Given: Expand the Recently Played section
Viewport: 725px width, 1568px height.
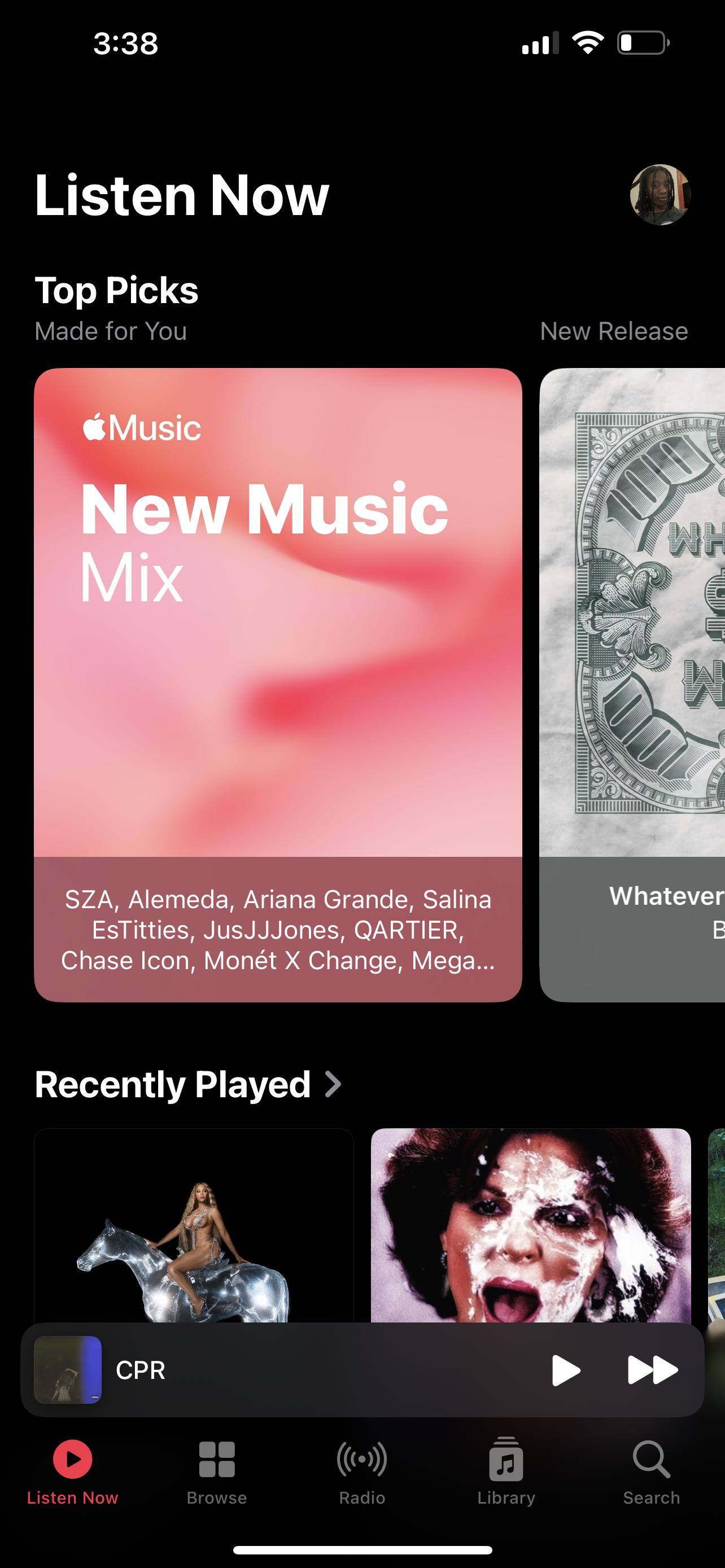Looking at the screenshot, I should pos(187,1084).
